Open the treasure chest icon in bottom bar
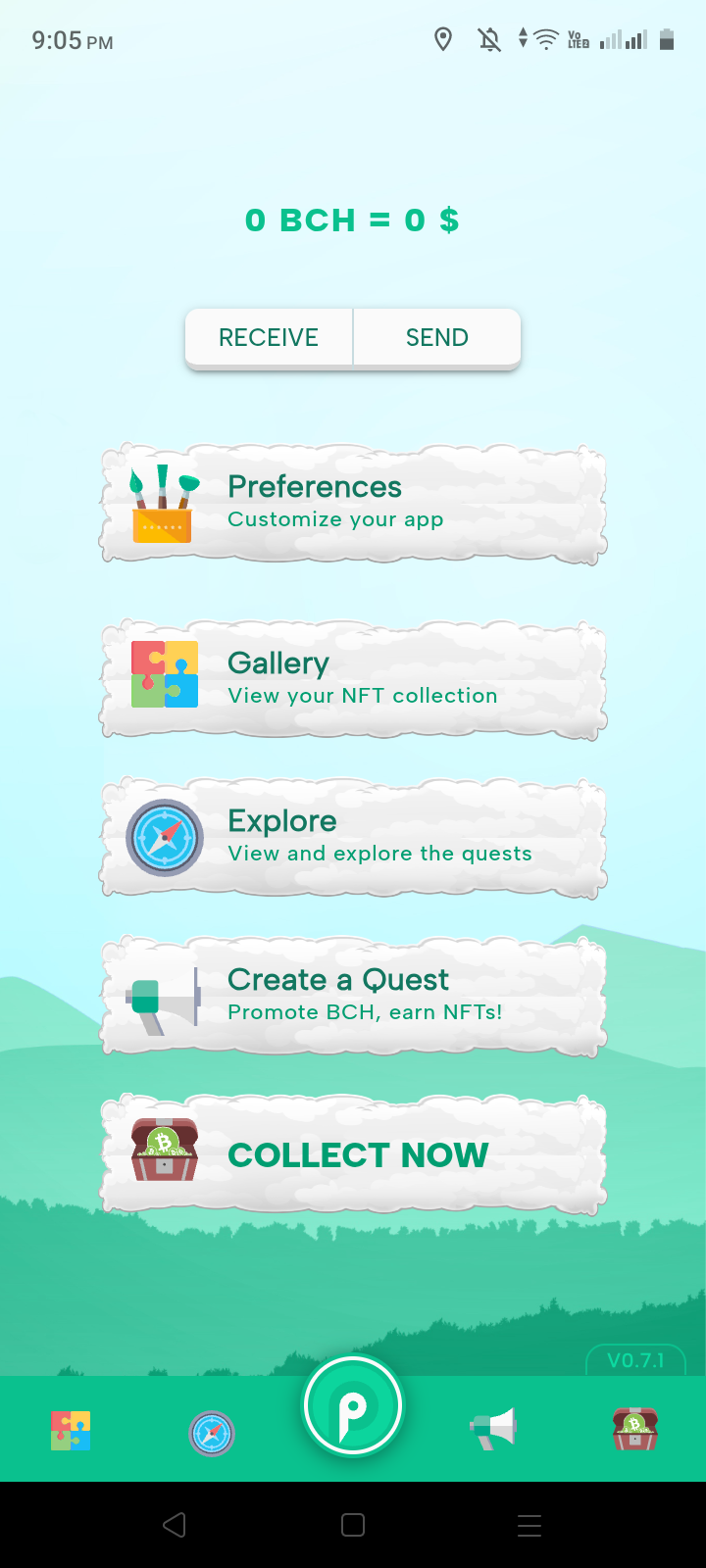The height and width of the screenshot is (1568, 706). click(634, 1429)
